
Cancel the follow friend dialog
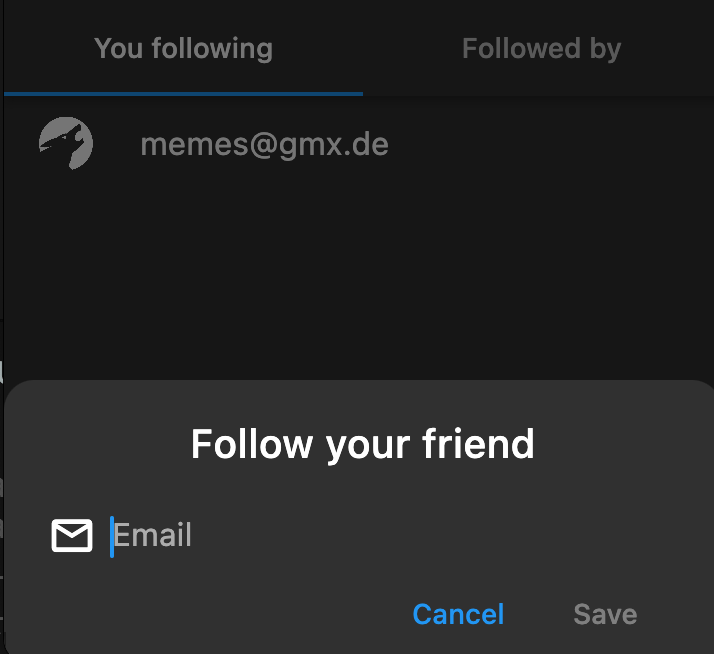458,614
